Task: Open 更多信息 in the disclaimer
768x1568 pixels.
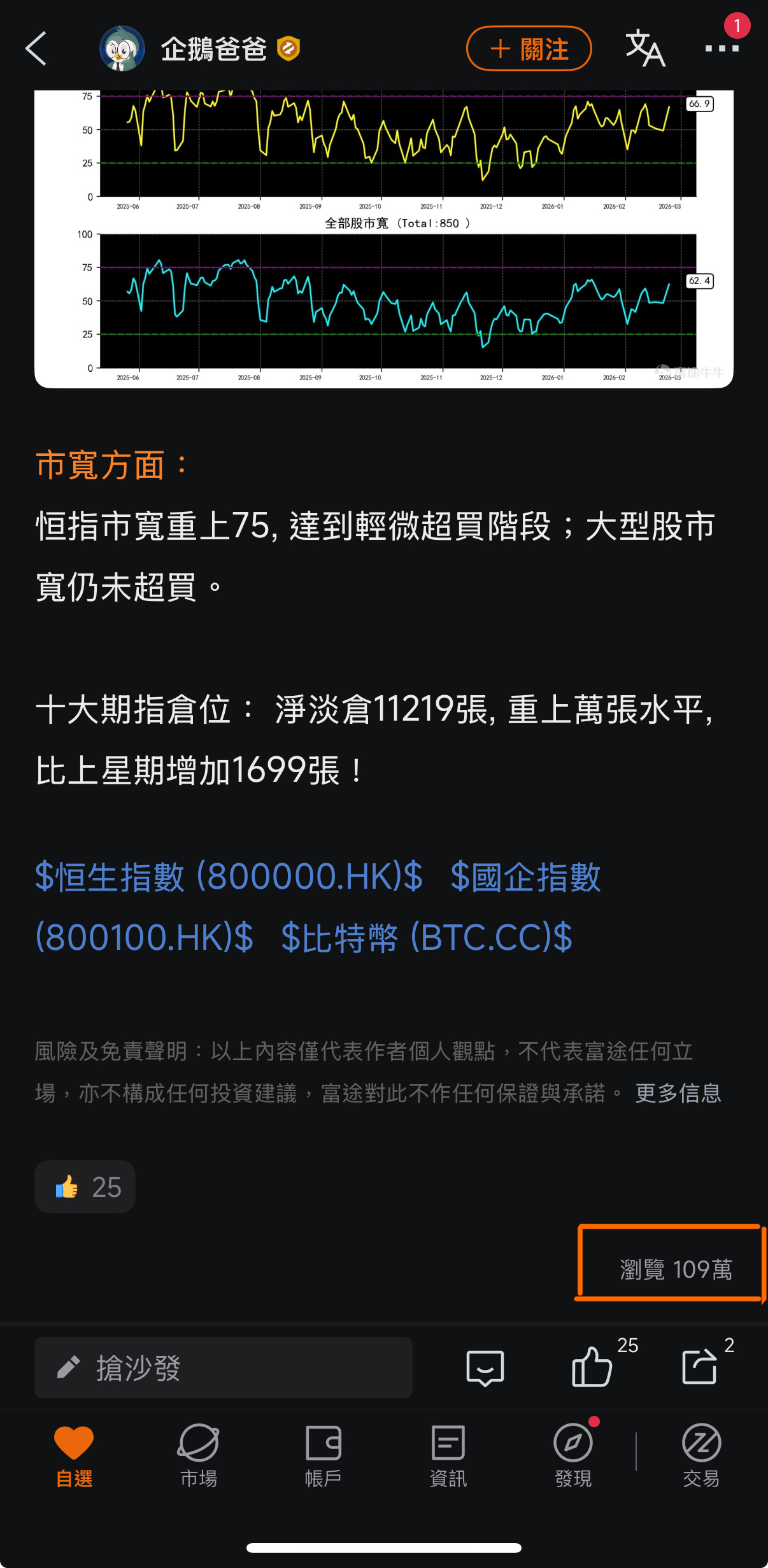Action: coord(678,1093)
